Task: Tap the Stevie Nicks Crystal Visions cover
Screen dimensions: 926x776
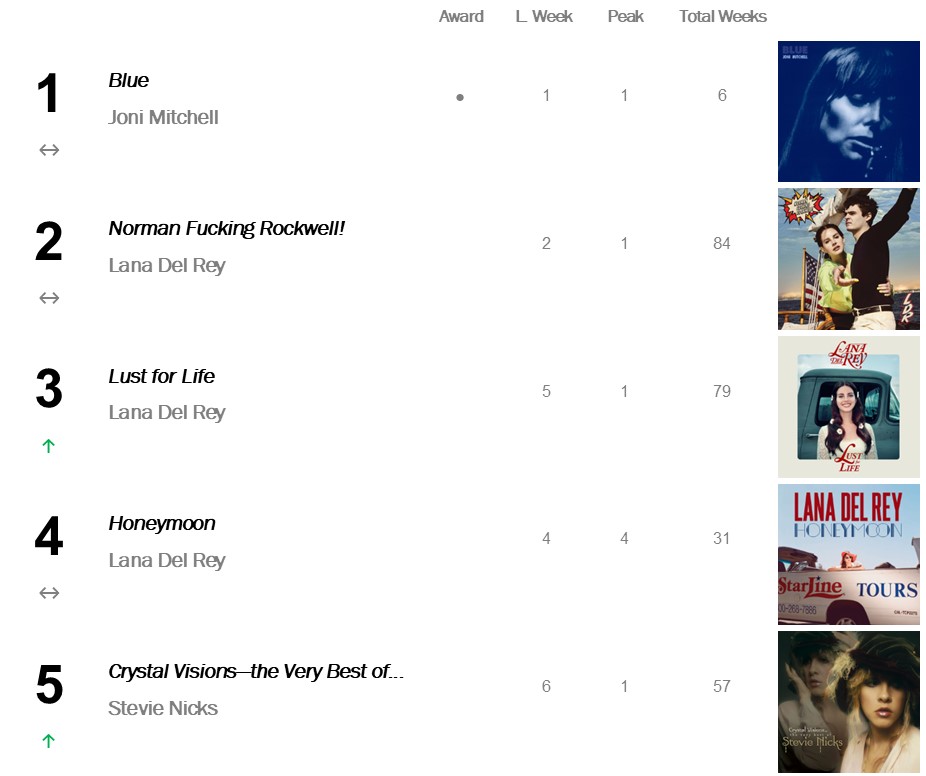Action: pos(848,701)
